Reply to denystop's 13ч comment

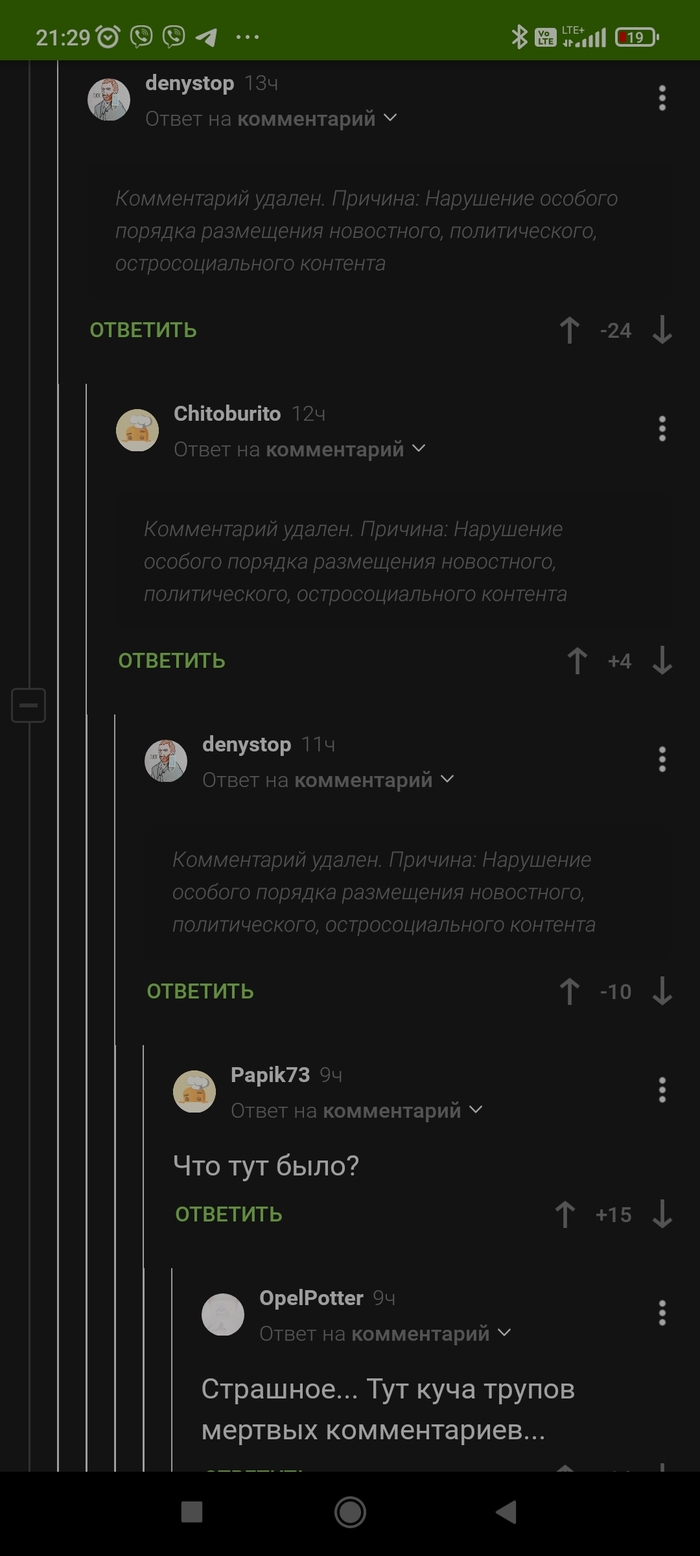[143, 330]
